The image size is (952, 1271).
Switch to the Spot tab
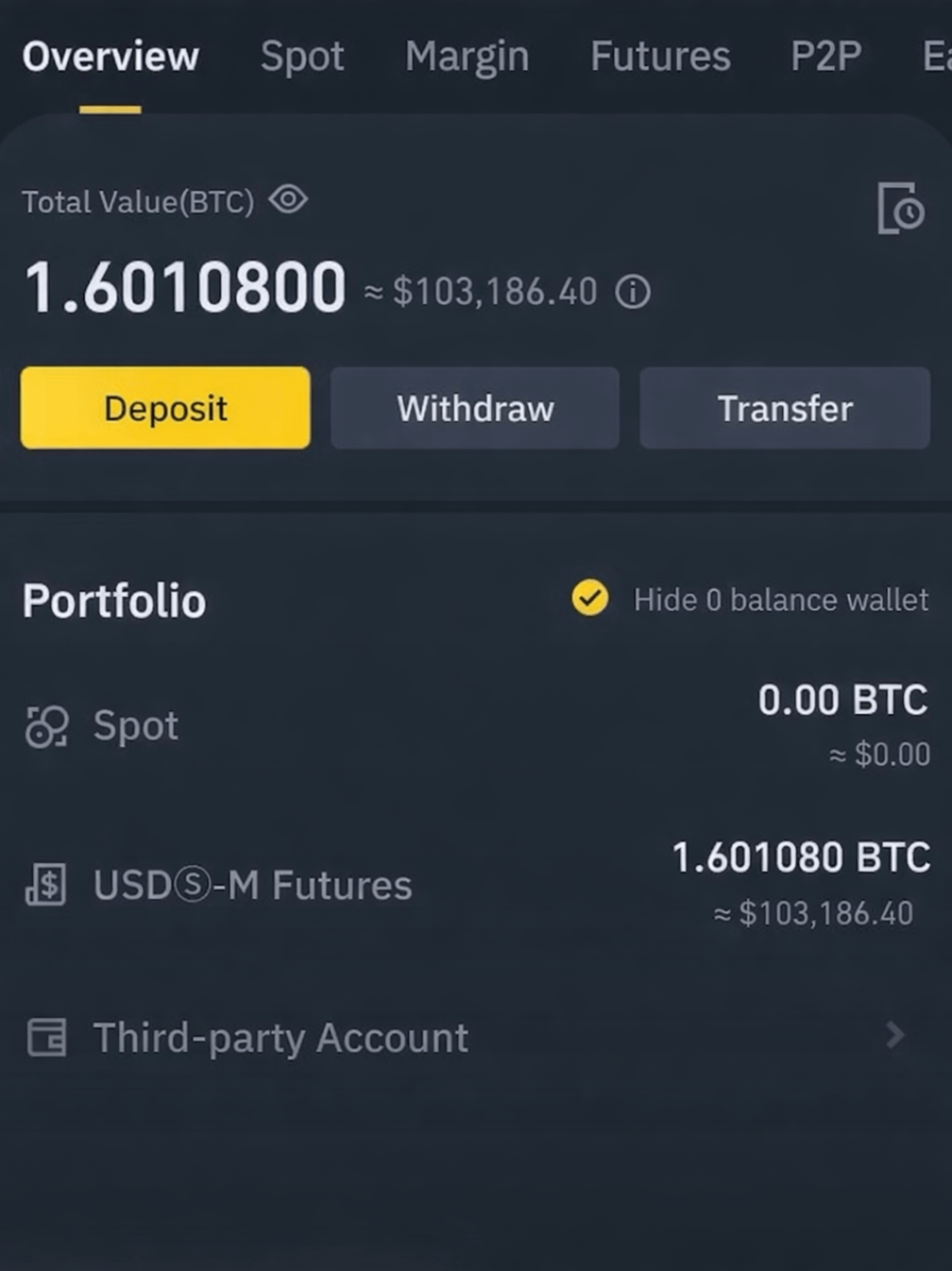pyautogui.click(x=301, y=57)
